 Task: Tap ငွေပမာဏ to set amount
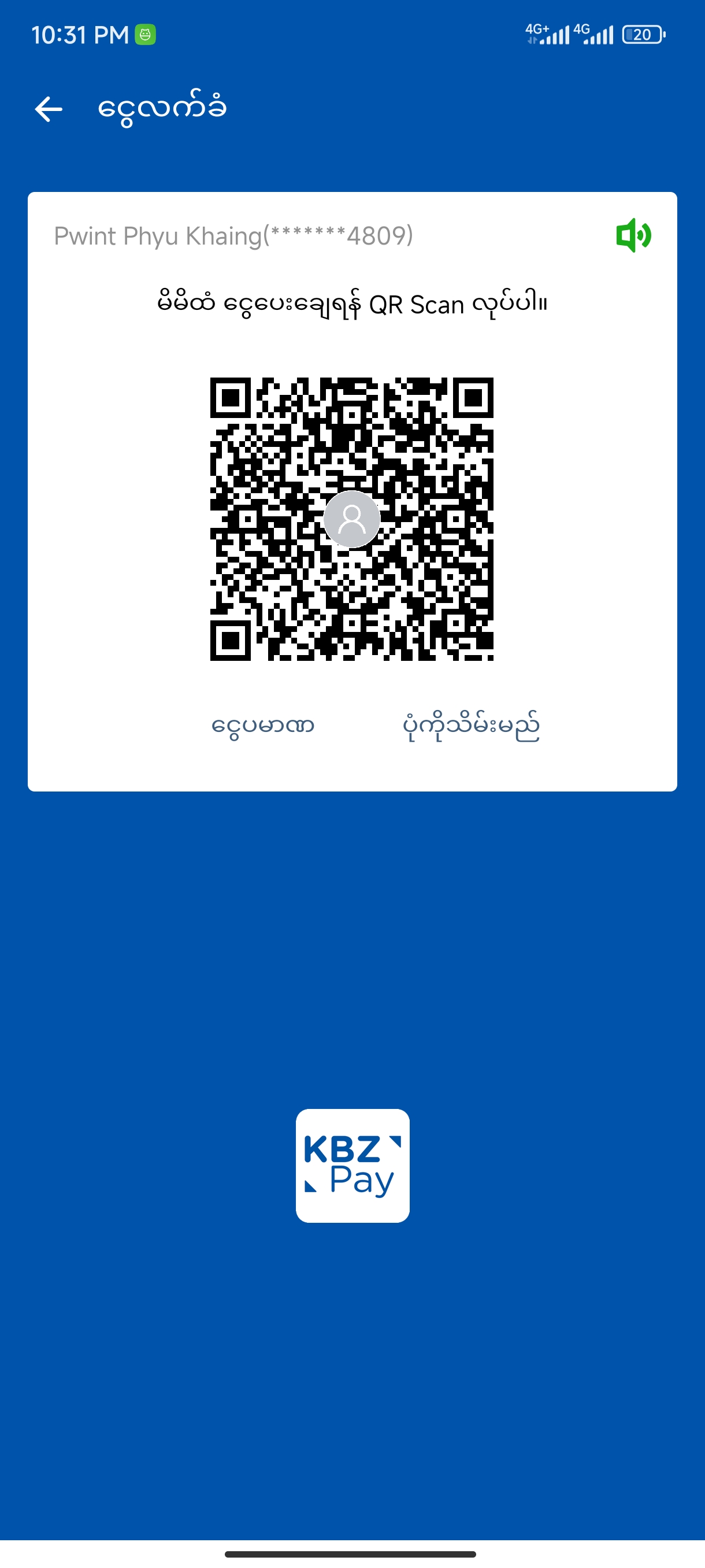click(263, 726)
